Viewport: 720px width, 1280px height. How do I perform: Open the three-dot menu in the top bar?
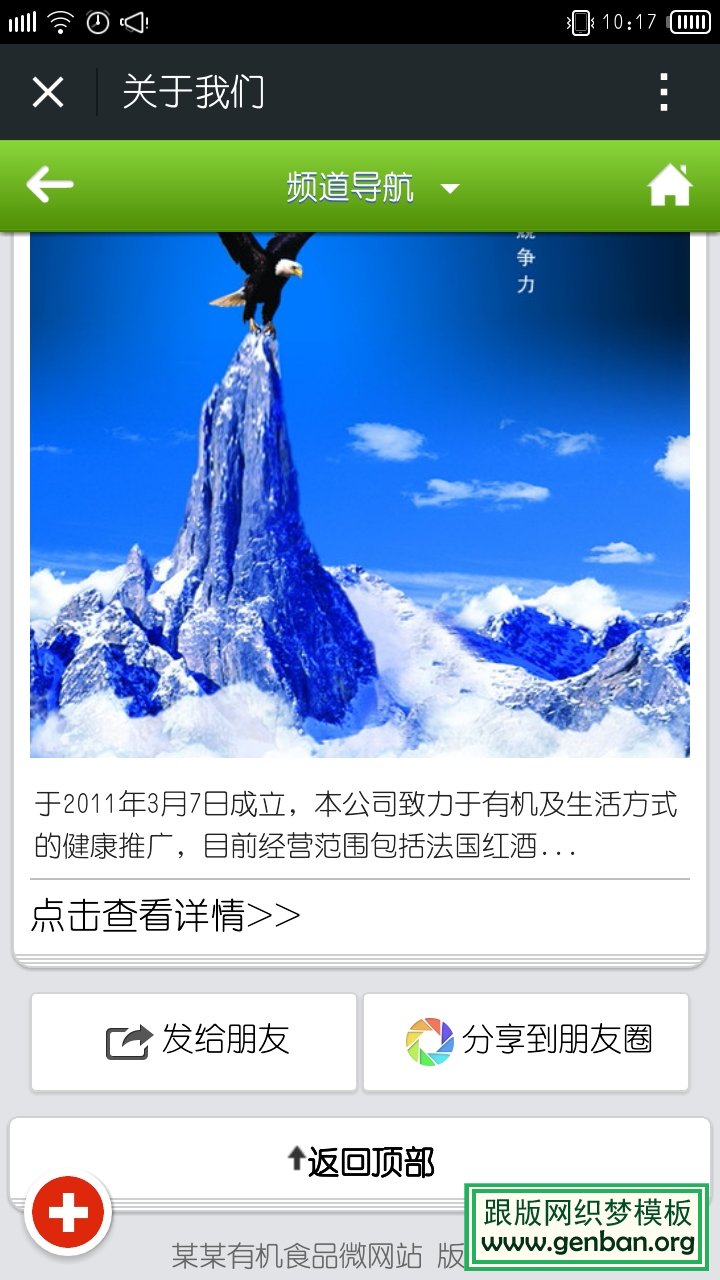(663, 91)
